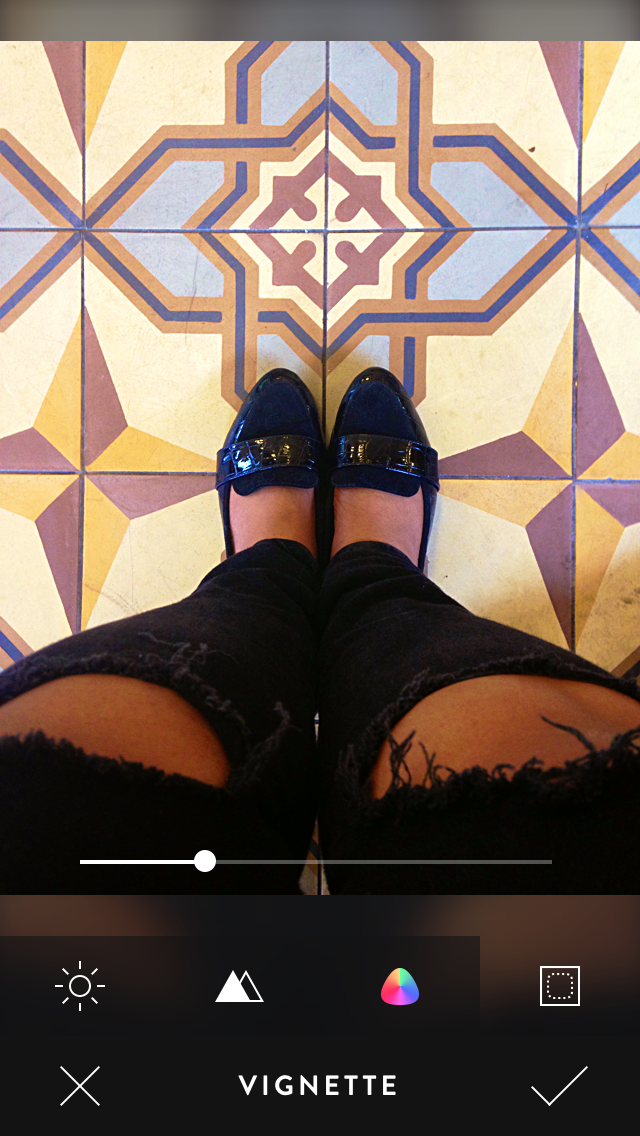Select the dotted square frame tool
This screenshot has width=640, height=1136.
point(560,986)
